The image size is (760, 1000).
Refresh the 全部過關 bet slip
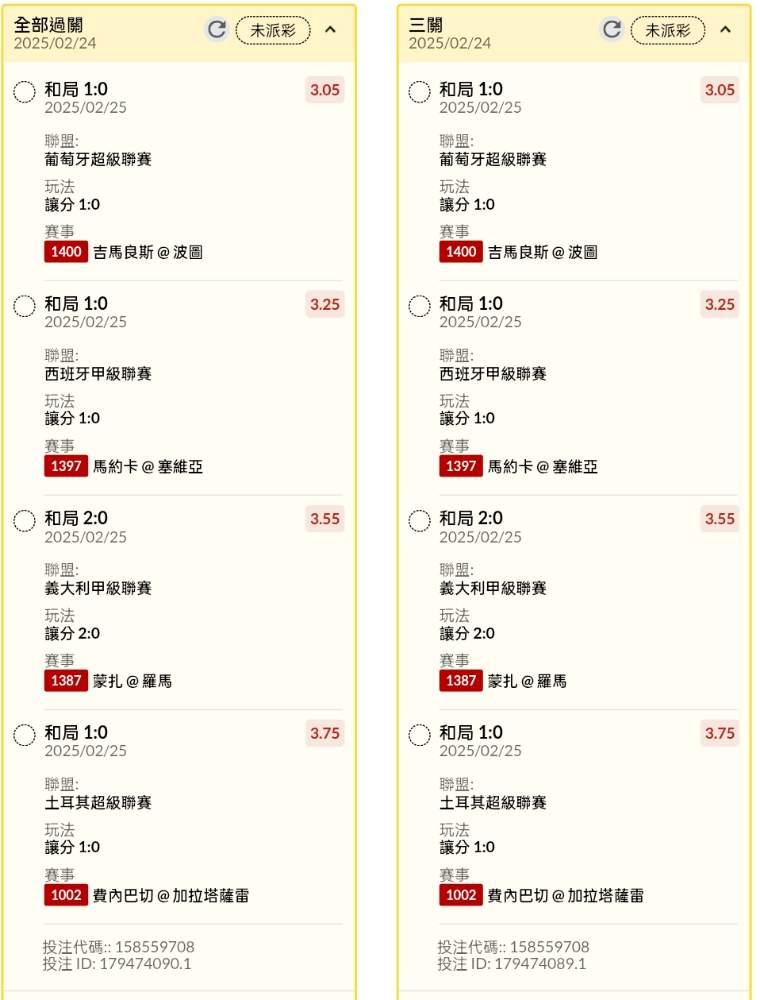[x=217, y=29]
